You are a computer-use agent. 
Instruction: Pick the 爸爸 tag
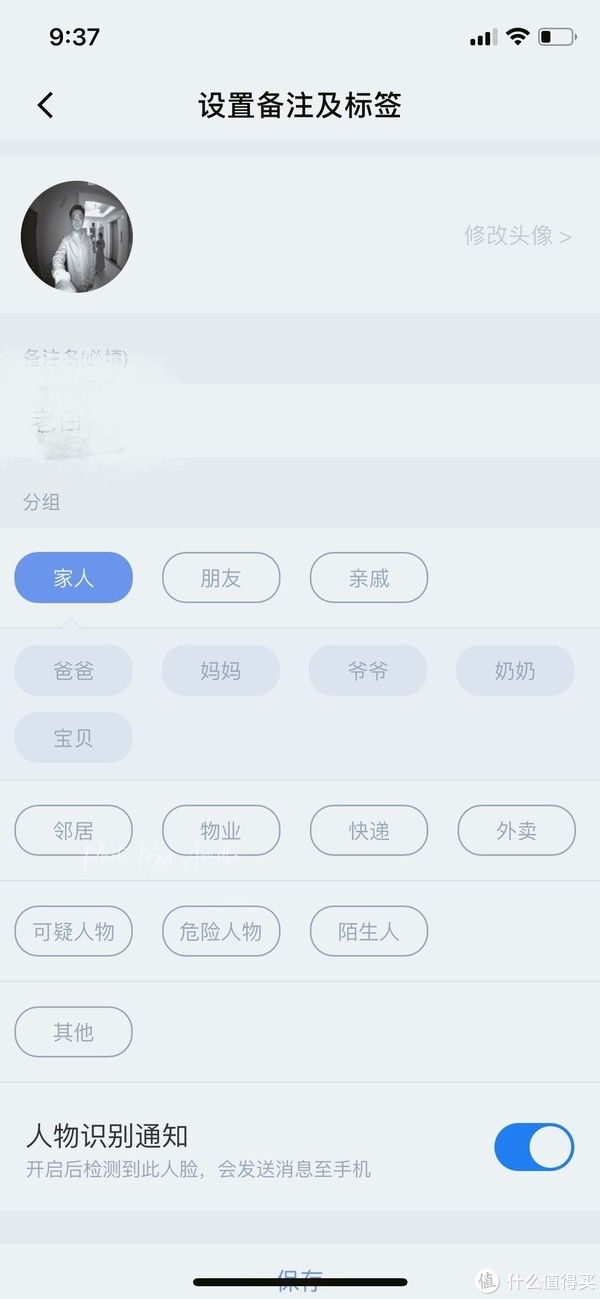73,671
